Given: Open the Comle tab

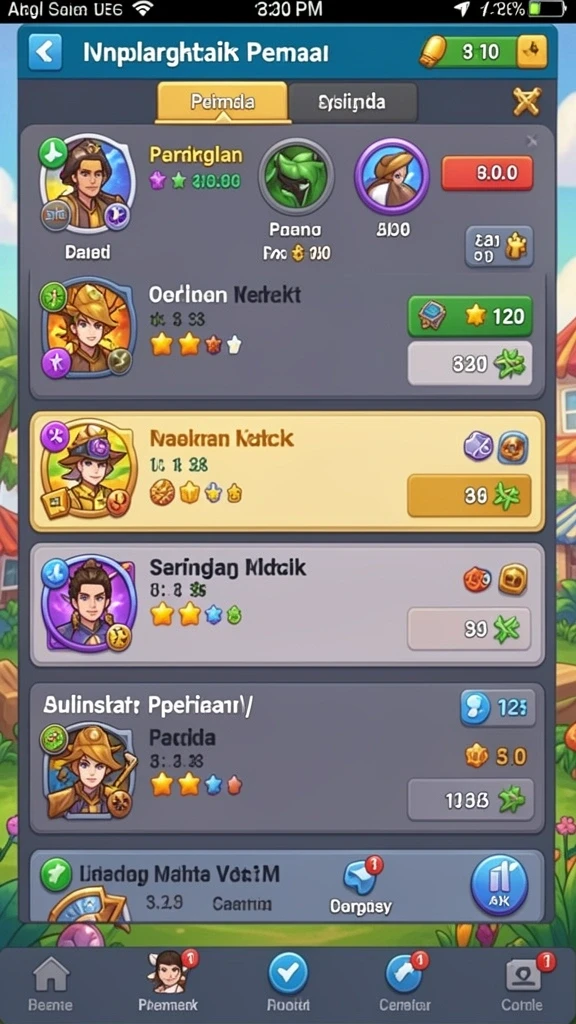Looking at the screenshot, I should 522,982.
